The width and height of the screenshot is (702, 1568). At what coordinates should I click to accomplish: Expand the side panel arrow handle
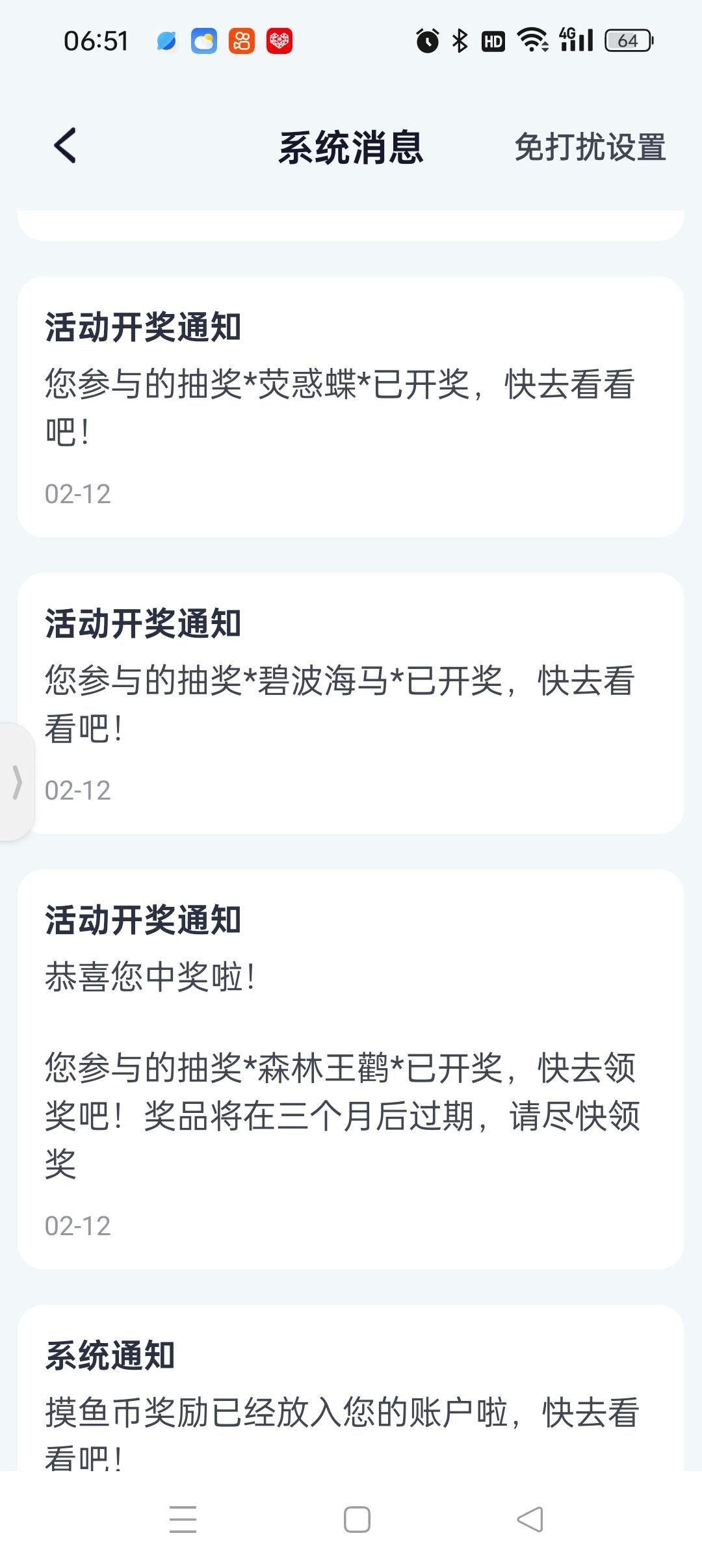click(x=17, y=781)
